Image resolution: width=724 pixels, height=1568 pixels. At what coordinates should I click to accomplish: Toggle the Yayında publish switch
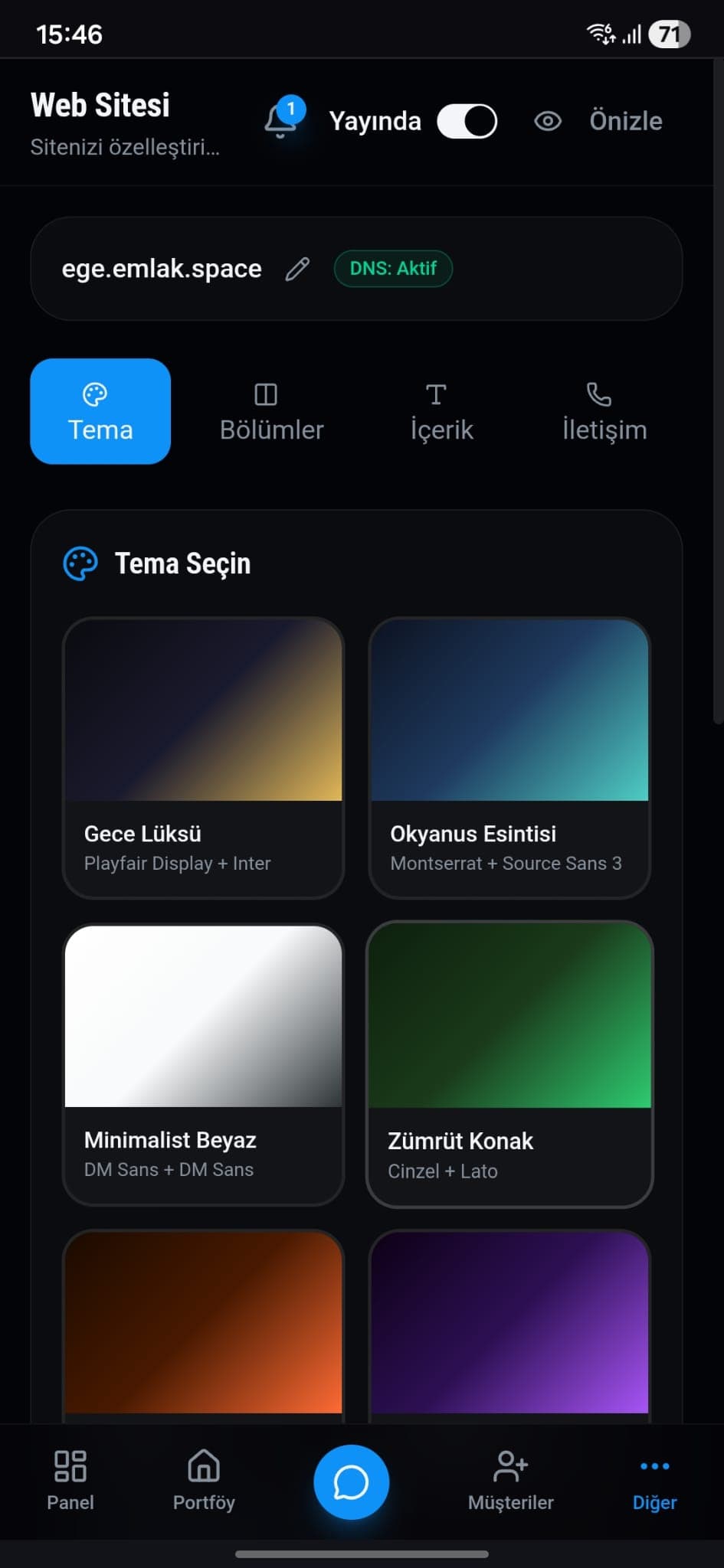click(467, 121)
